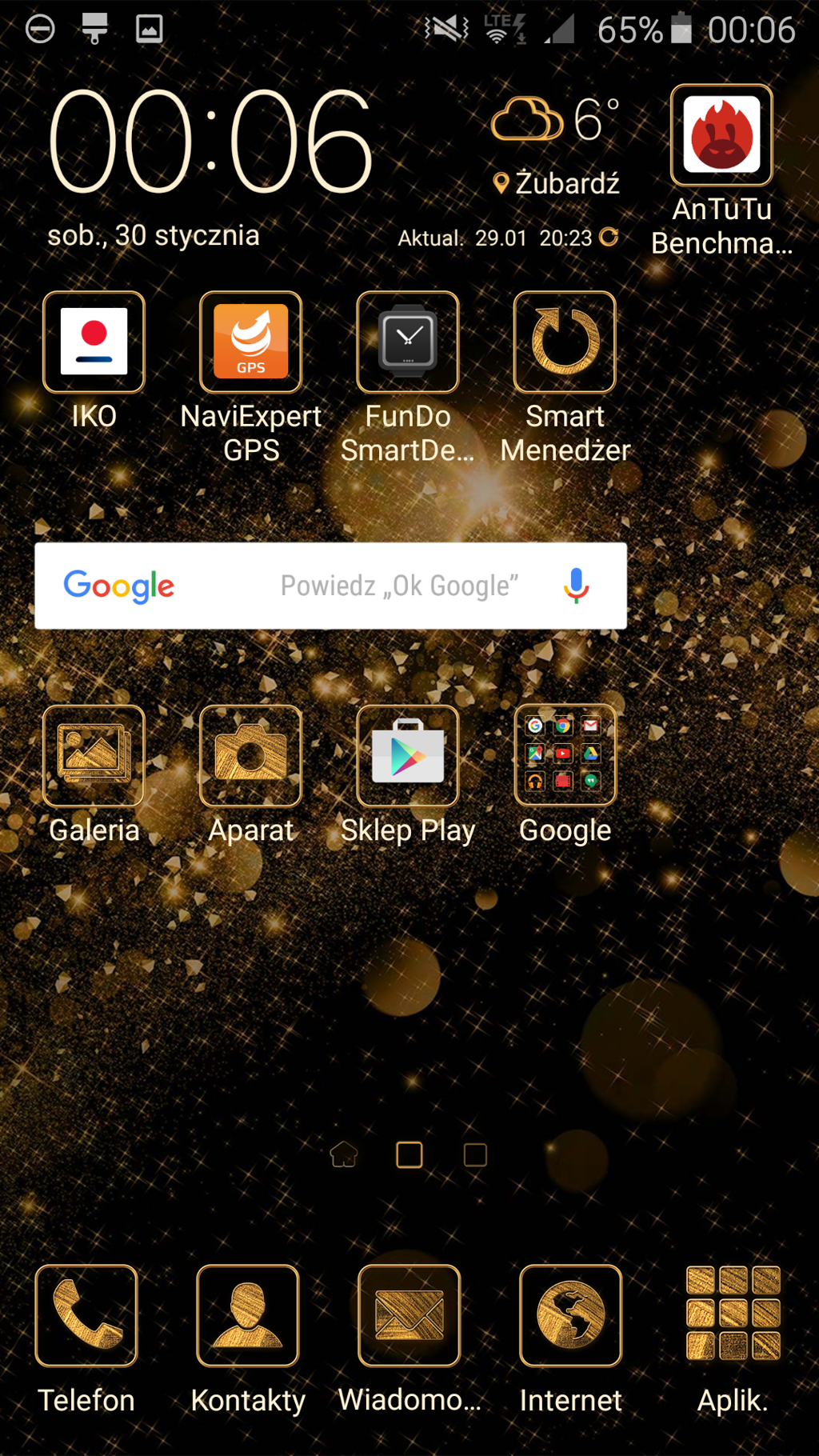Start voice search with the microphone
The width and height of the screenshot is (819, 1456).
pyautogui.click(x=576, y=586)
